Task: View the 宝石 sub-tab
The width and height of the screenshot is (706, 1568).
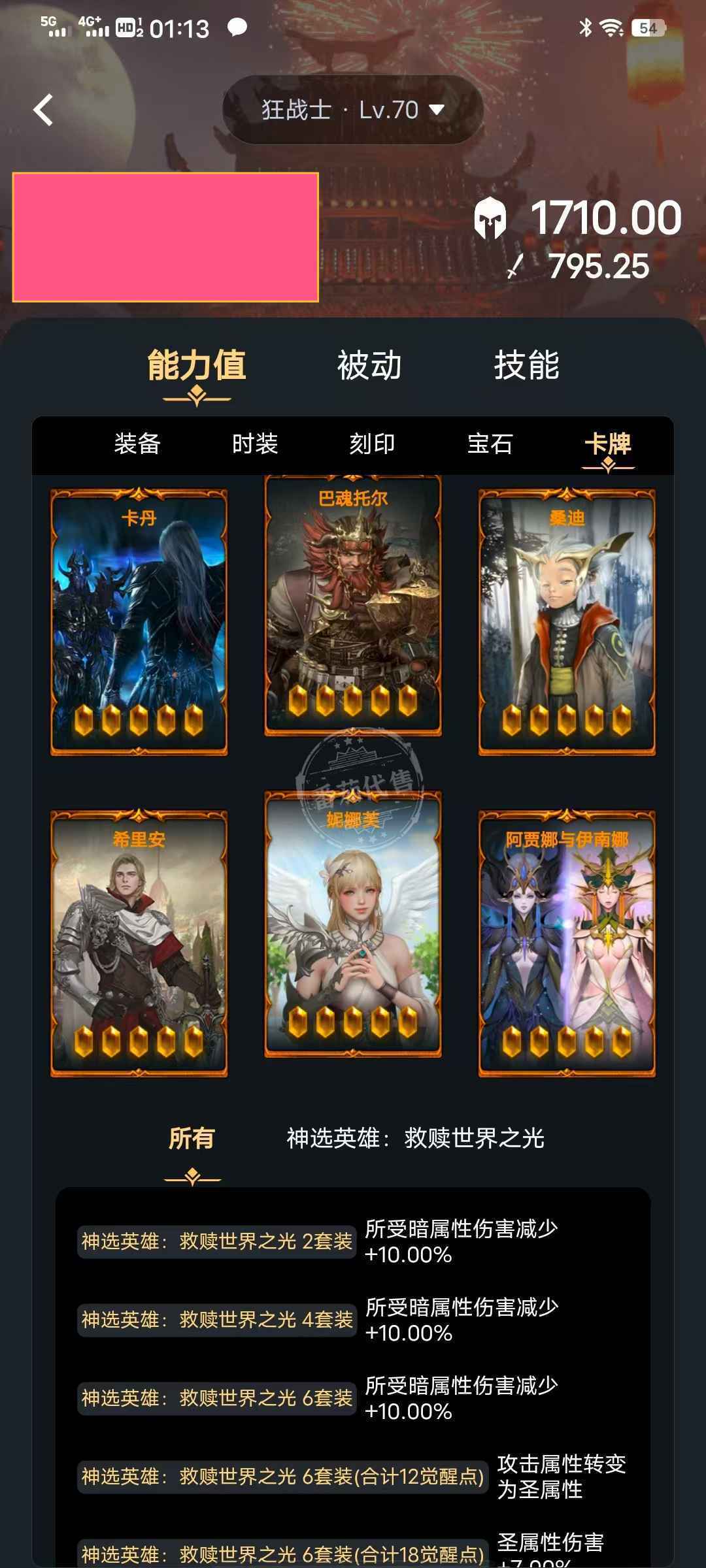Action: [490, 444]
